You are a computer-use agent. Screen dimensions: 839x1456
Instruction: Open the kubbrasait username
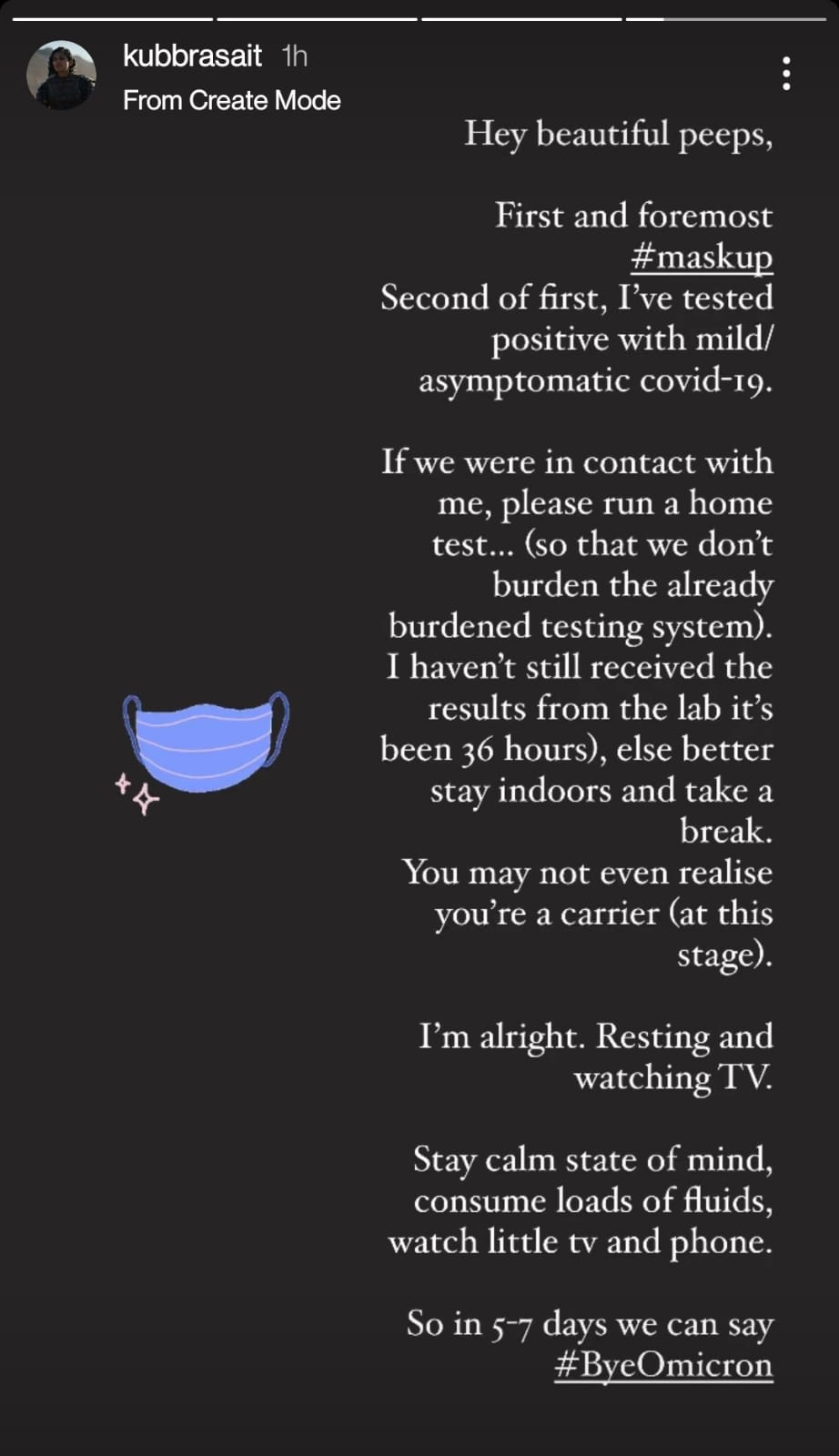click(192, 56)
